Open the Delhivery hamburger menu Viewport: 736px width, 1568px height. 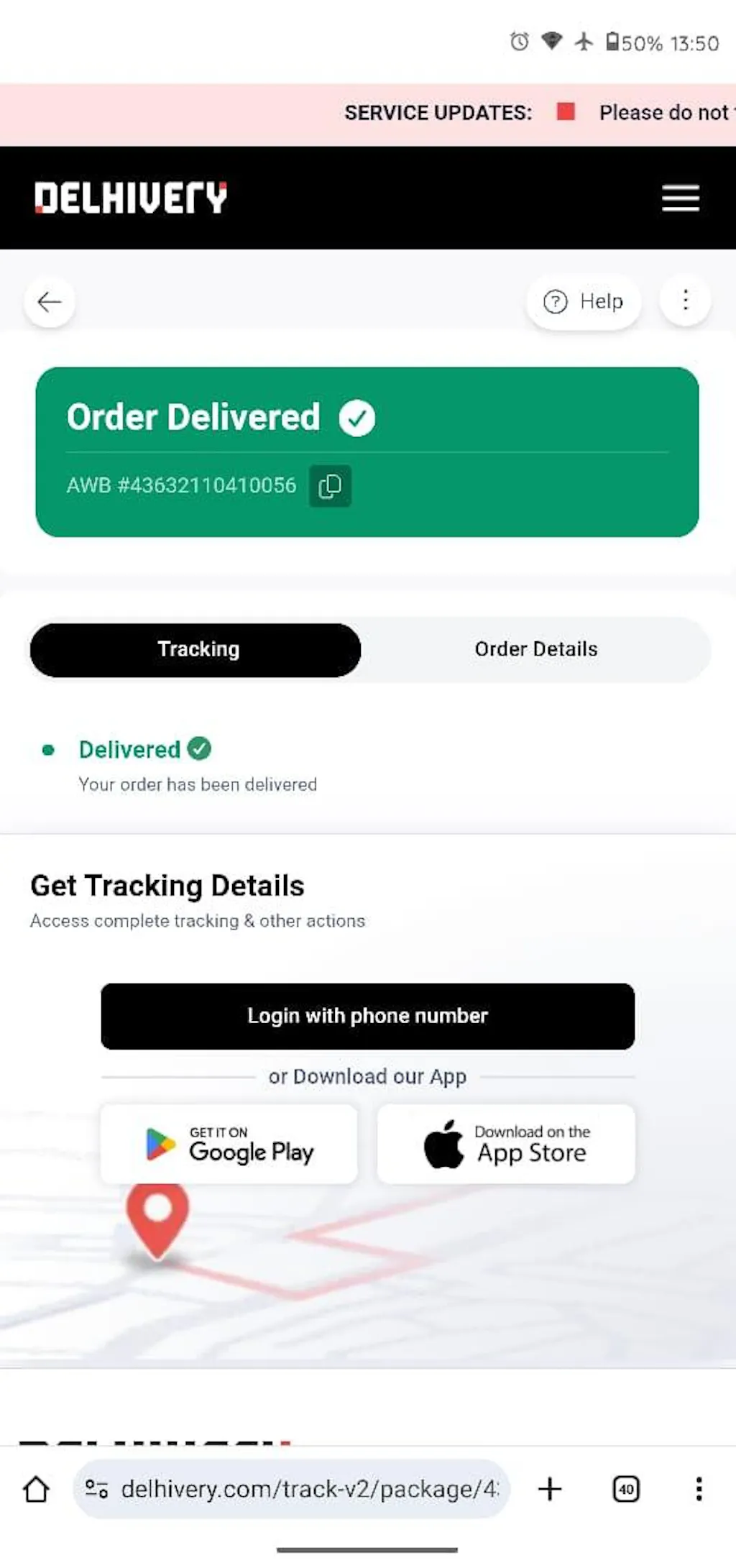coord(680,198)
